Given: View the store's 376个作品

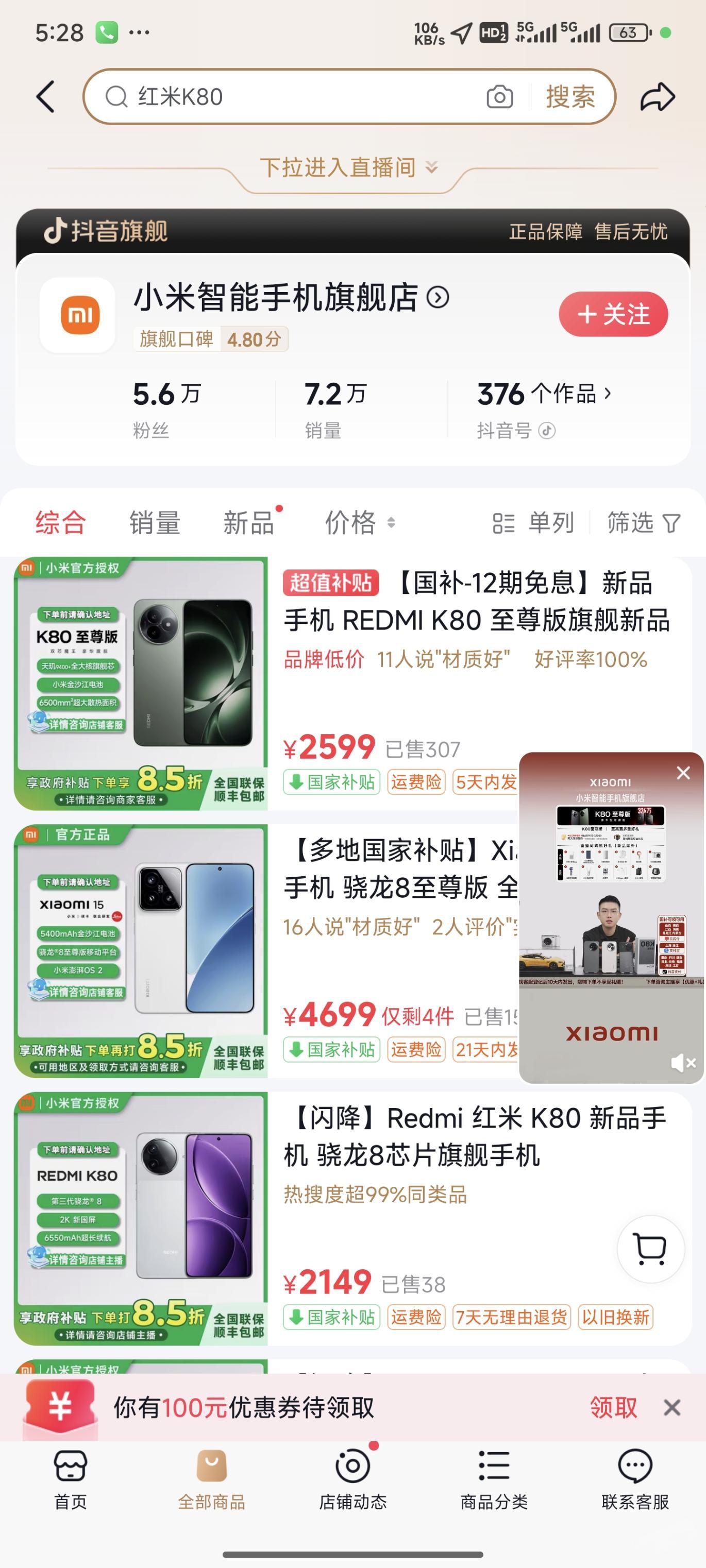Looking at the screenshot, I should [x=544, y=394].
